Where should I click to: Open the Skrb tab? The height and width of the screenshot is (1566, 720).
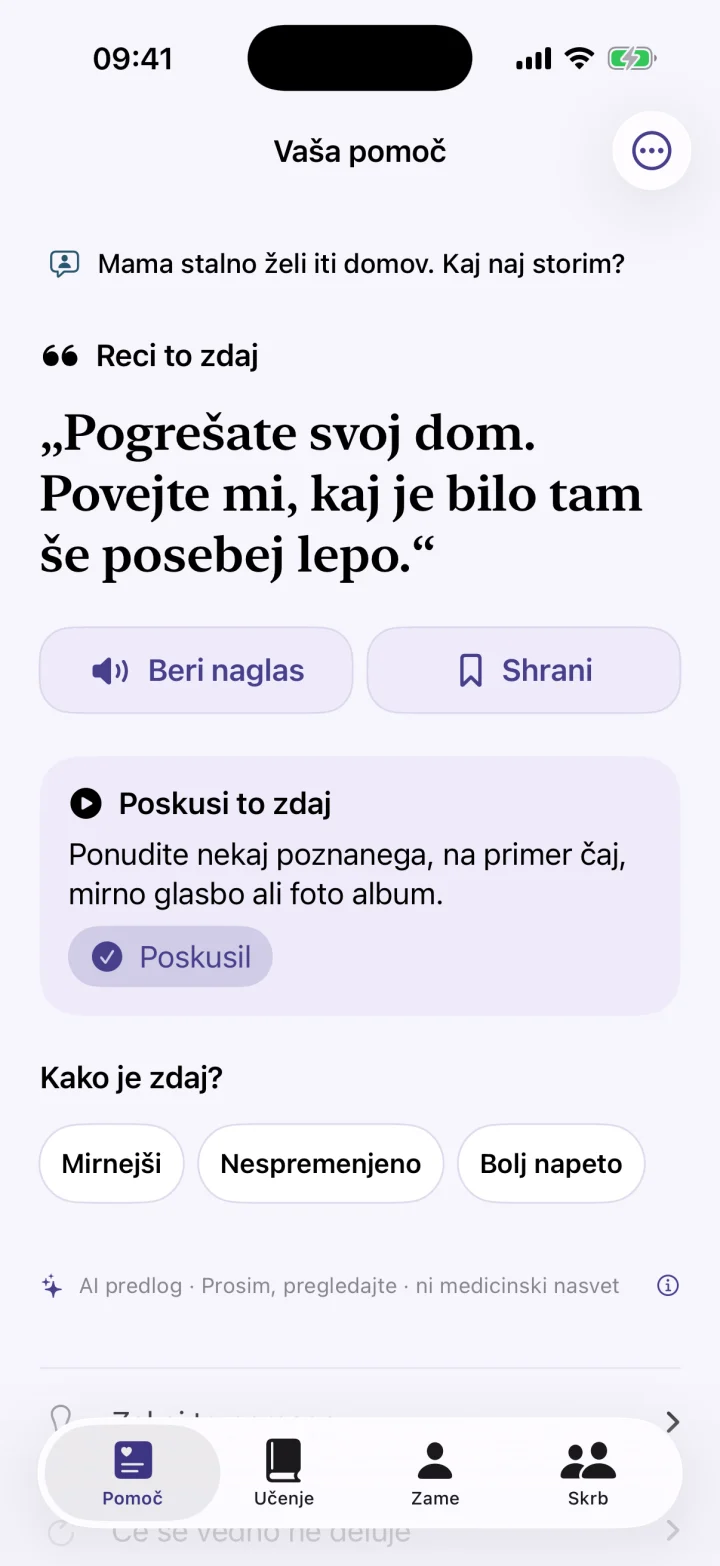pyautogui.click(x=588, y=1473)
